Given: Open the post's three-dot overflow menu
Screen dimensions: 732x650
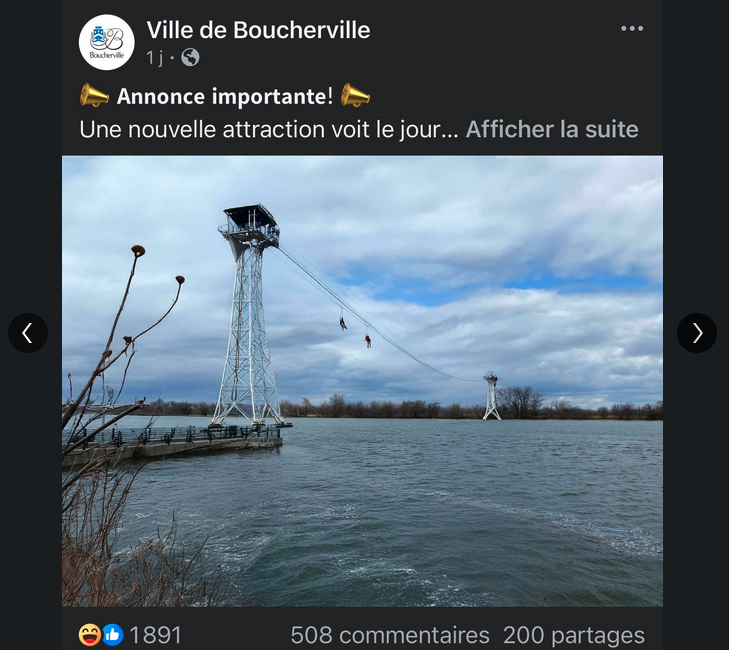Looking at the screenshot, I should pyautogui.click(x=632, y=29).
